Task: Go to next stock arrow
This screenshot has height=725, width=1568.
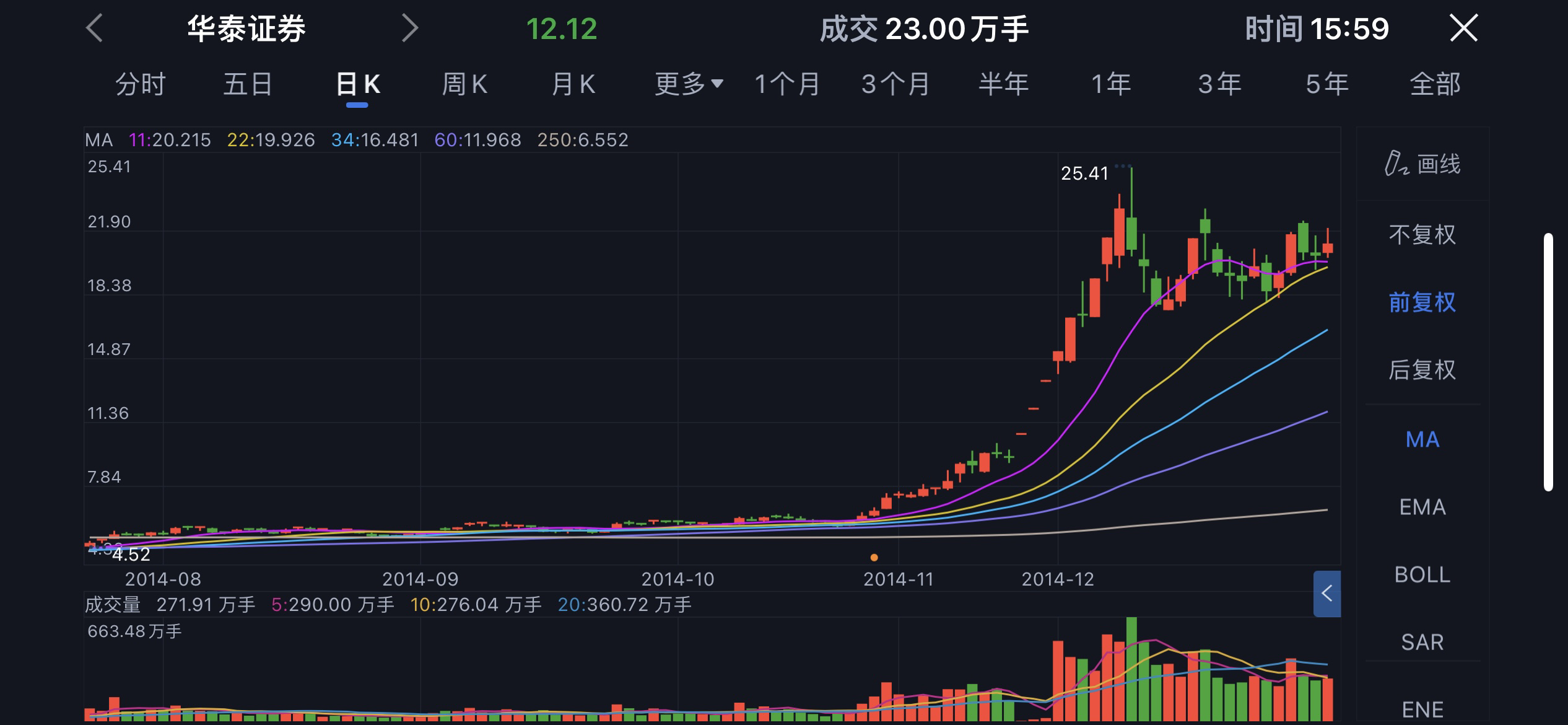Action: pyautogui.click(x=409, y=29)
